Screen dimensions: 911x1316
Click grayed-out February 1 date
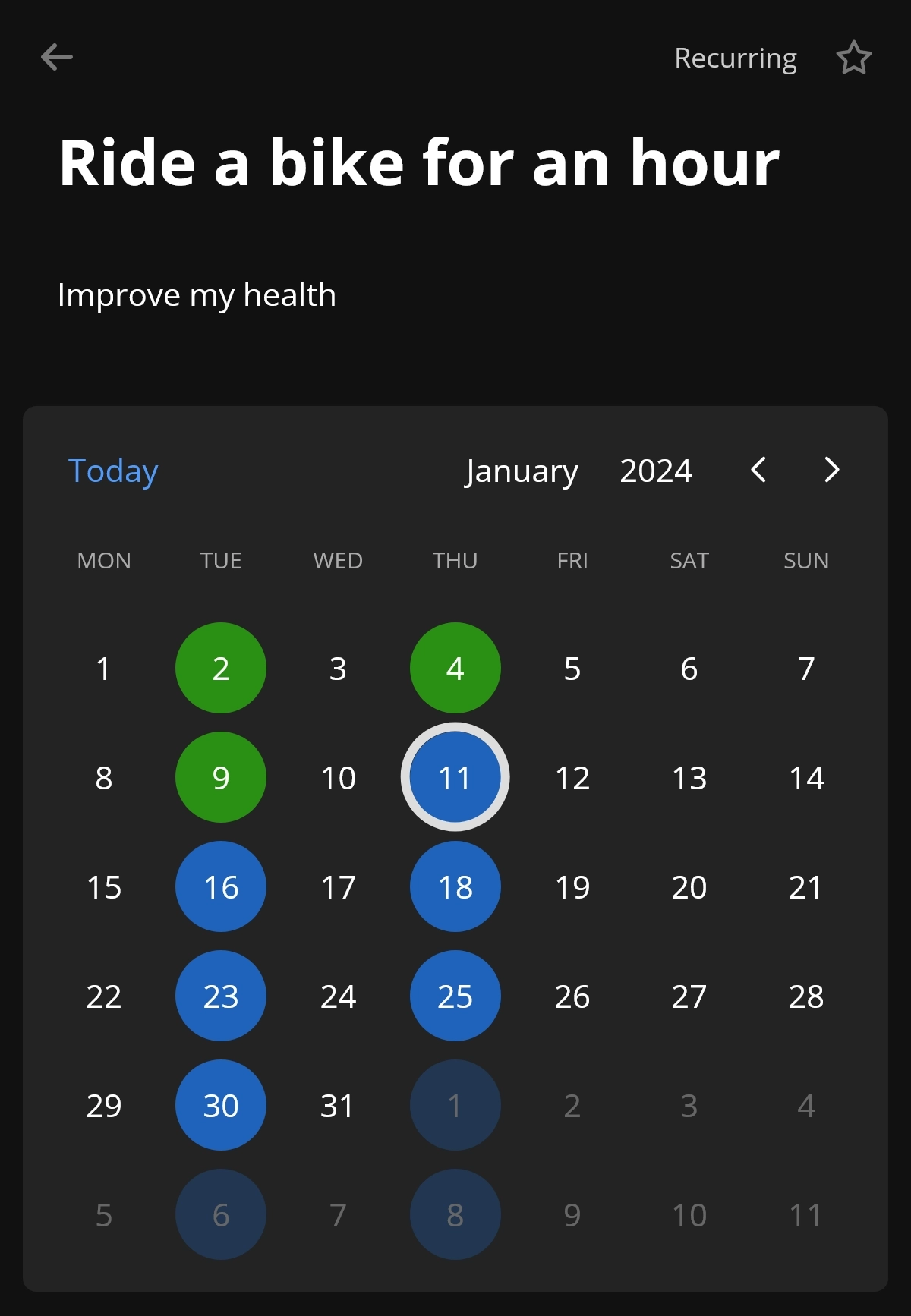pyautogui.click(x=454, y=1106)
